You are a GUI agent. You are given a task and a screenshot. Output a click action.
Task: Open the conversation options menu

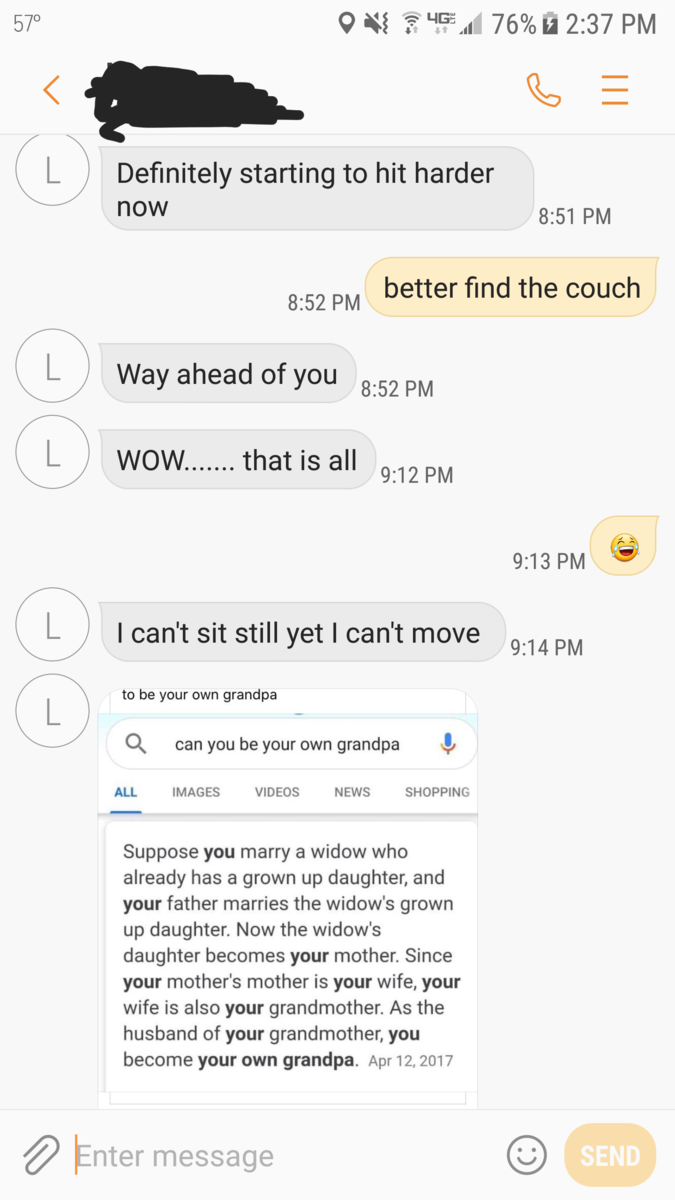[x=614, y=90]
